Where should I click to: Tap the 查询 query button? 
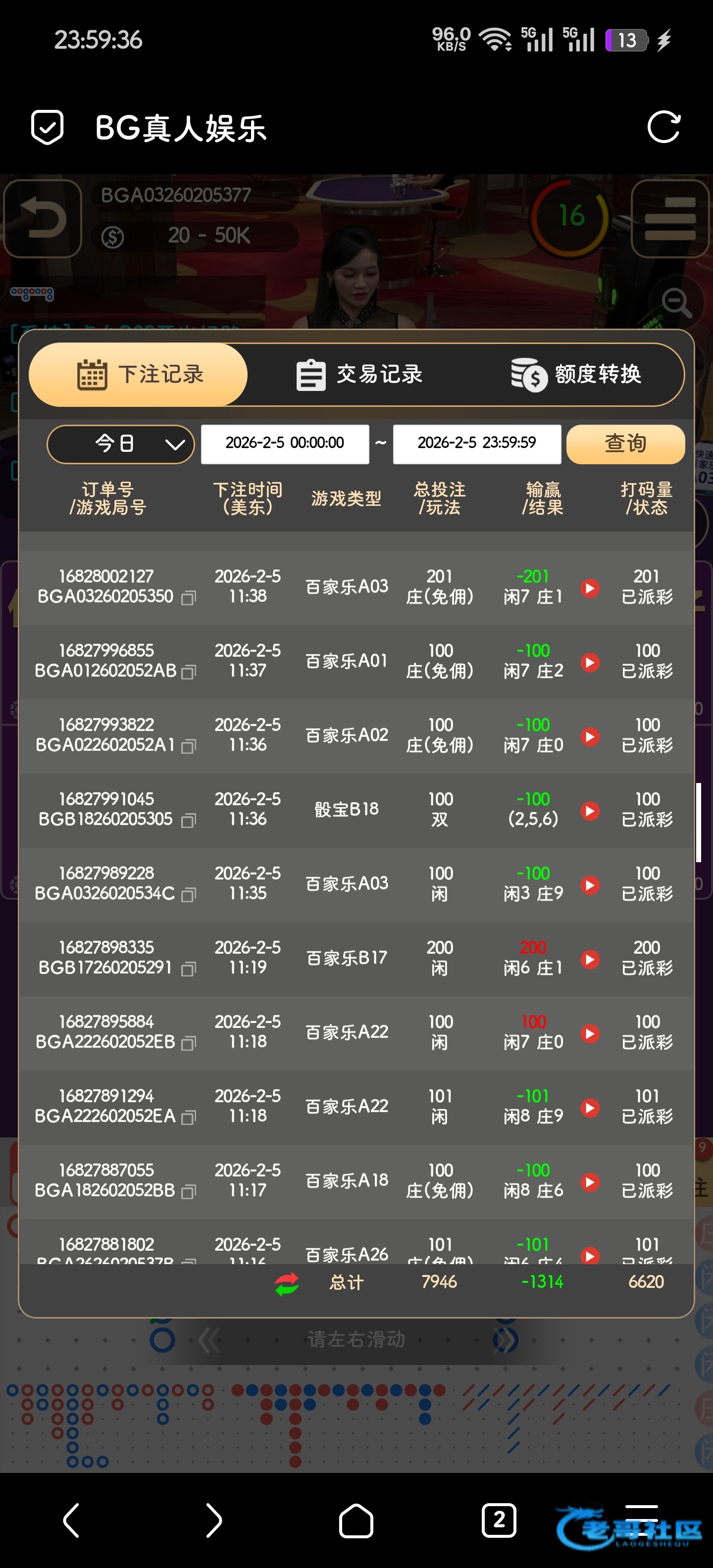(625, 444)
